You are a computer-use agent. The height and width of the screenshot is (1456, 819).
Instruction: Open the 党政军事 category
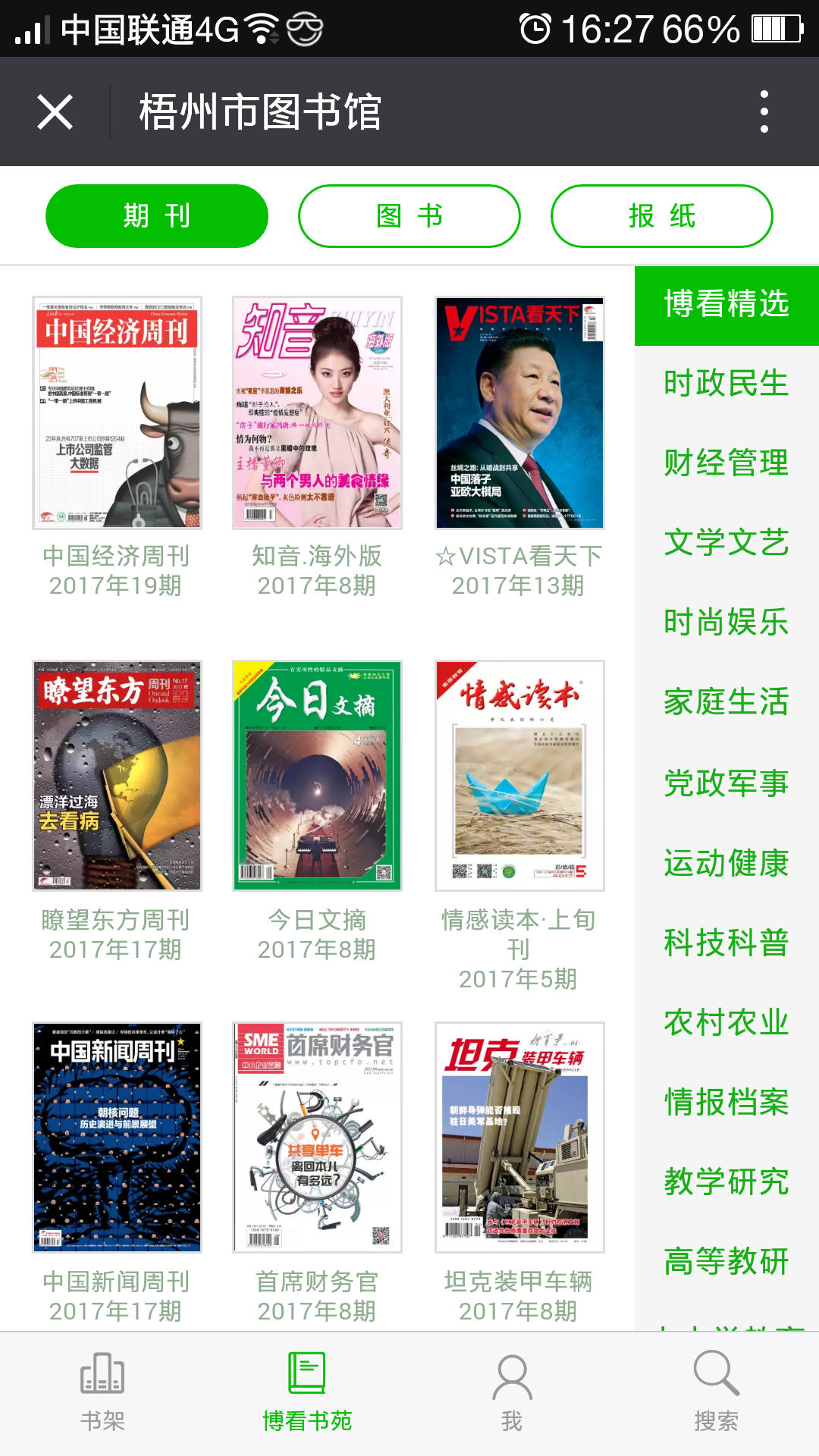(x=726, y=783)
